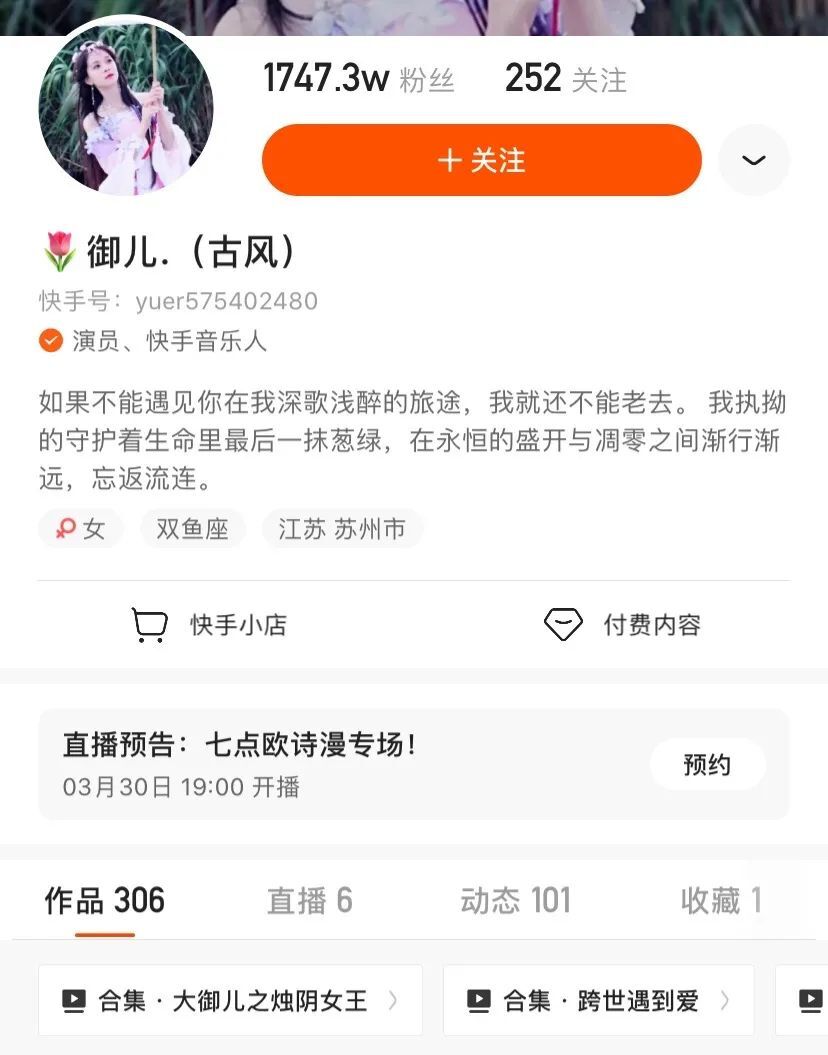Switch to the 作品 306 tab

(x=104, y=901)
